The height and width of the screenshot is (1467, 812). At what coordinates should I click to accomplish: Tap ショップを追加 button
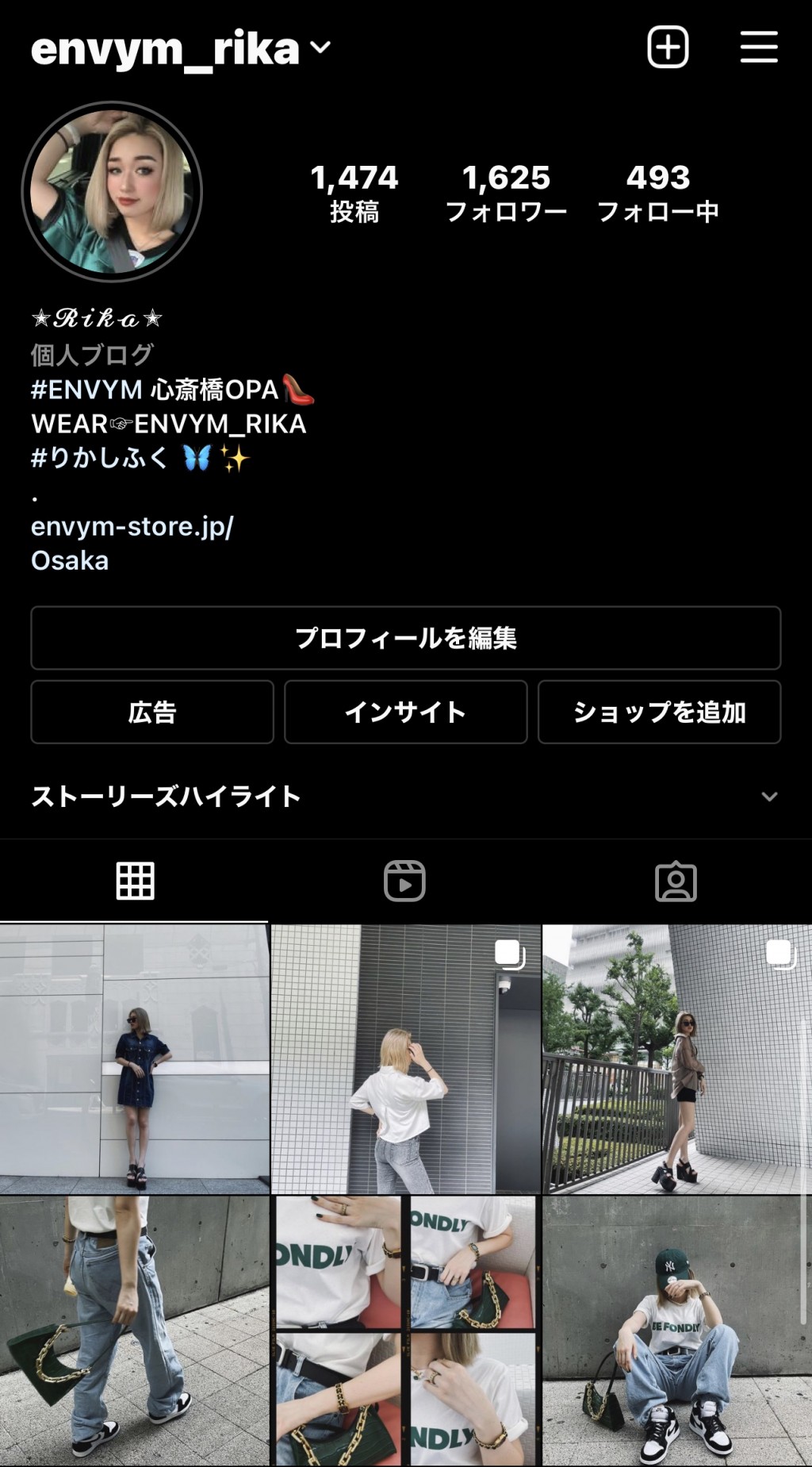(x=660, y=712)
